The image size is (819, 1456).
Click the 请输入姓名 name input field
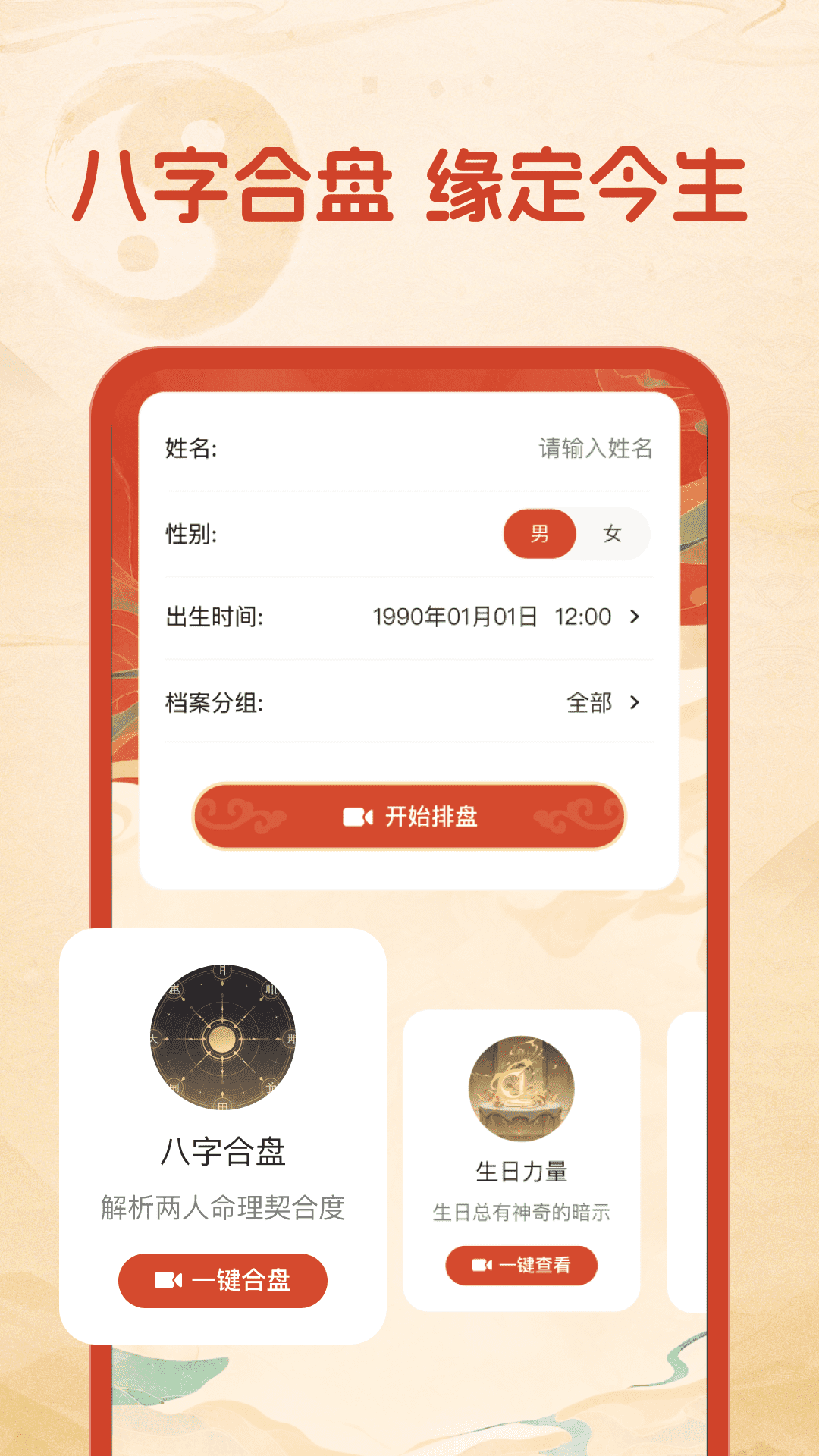(595, 448)
